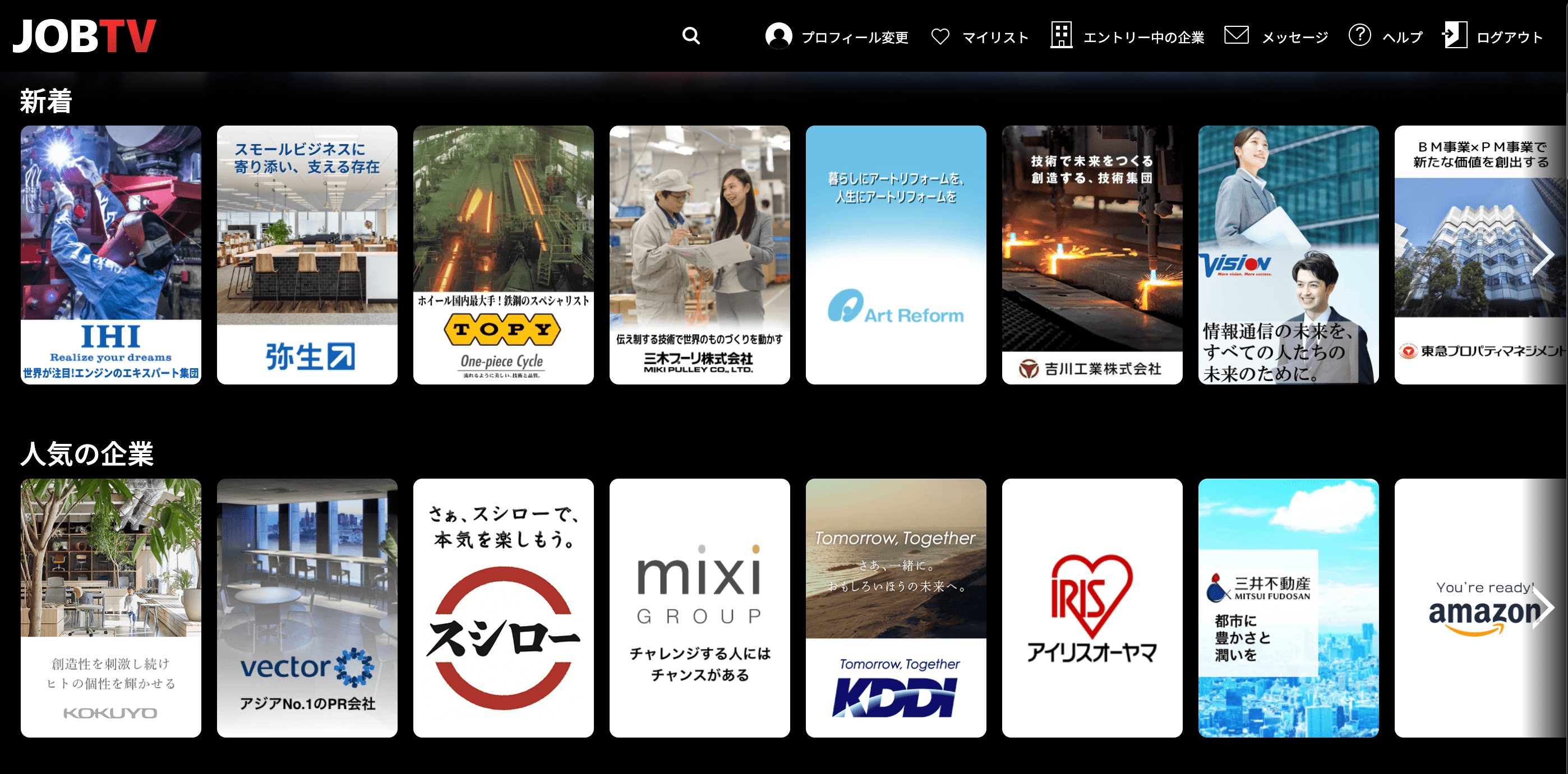
Task: Open the ヘルプ page
Action: (1385, 36)
